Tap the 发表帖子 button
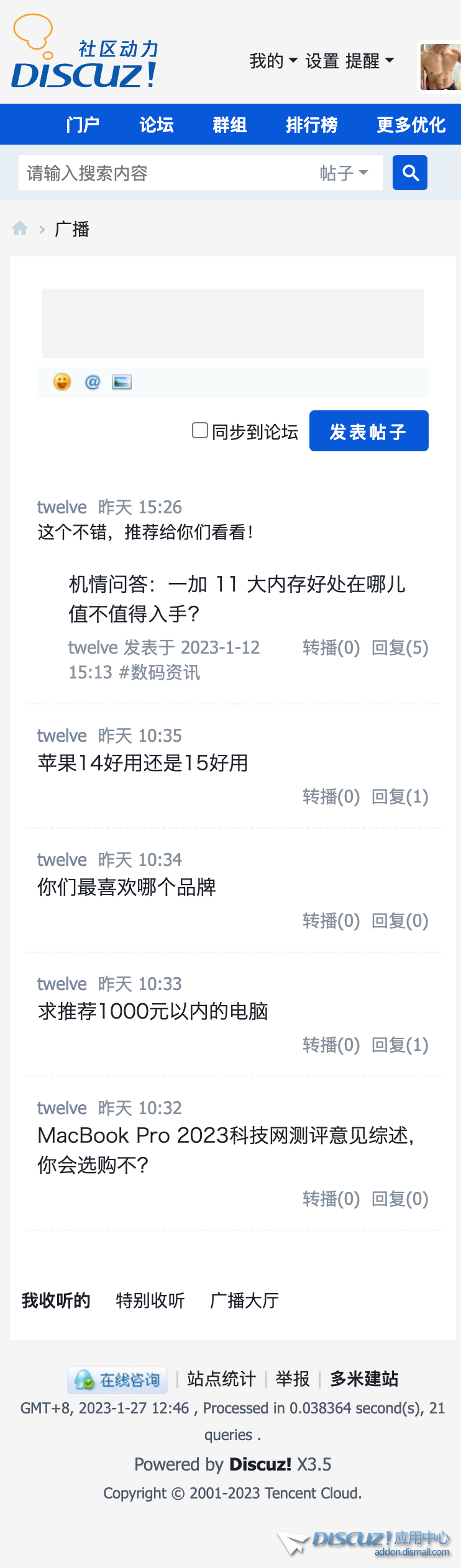Image resolution: width=461 pixels, height=1568 pixels. (368, 431)
